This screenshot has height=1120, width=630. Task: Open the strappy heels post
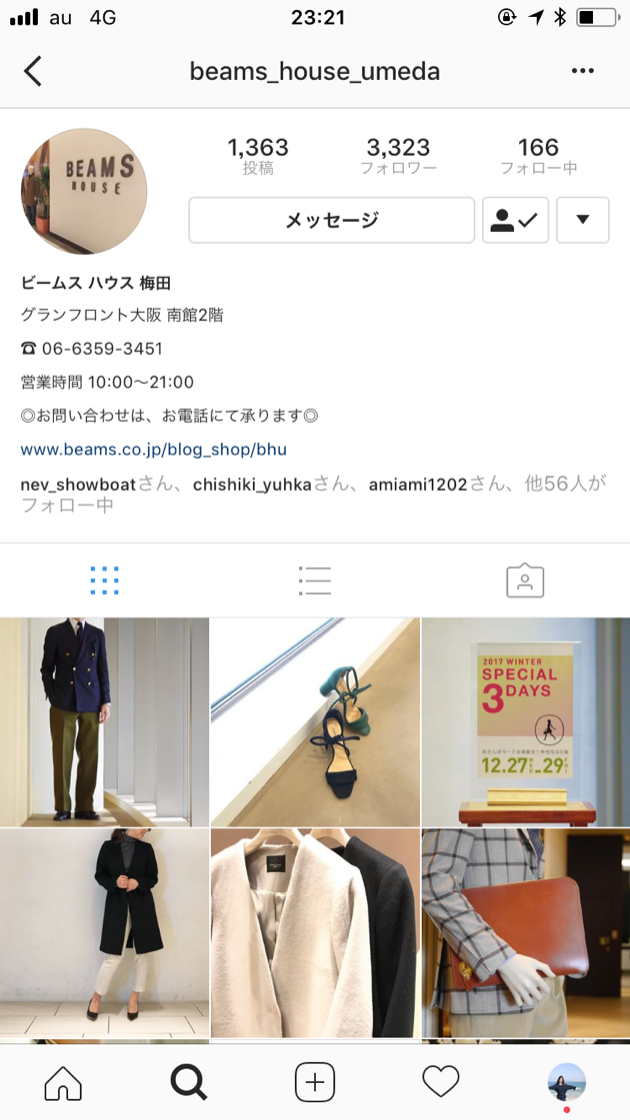(315, 721)
